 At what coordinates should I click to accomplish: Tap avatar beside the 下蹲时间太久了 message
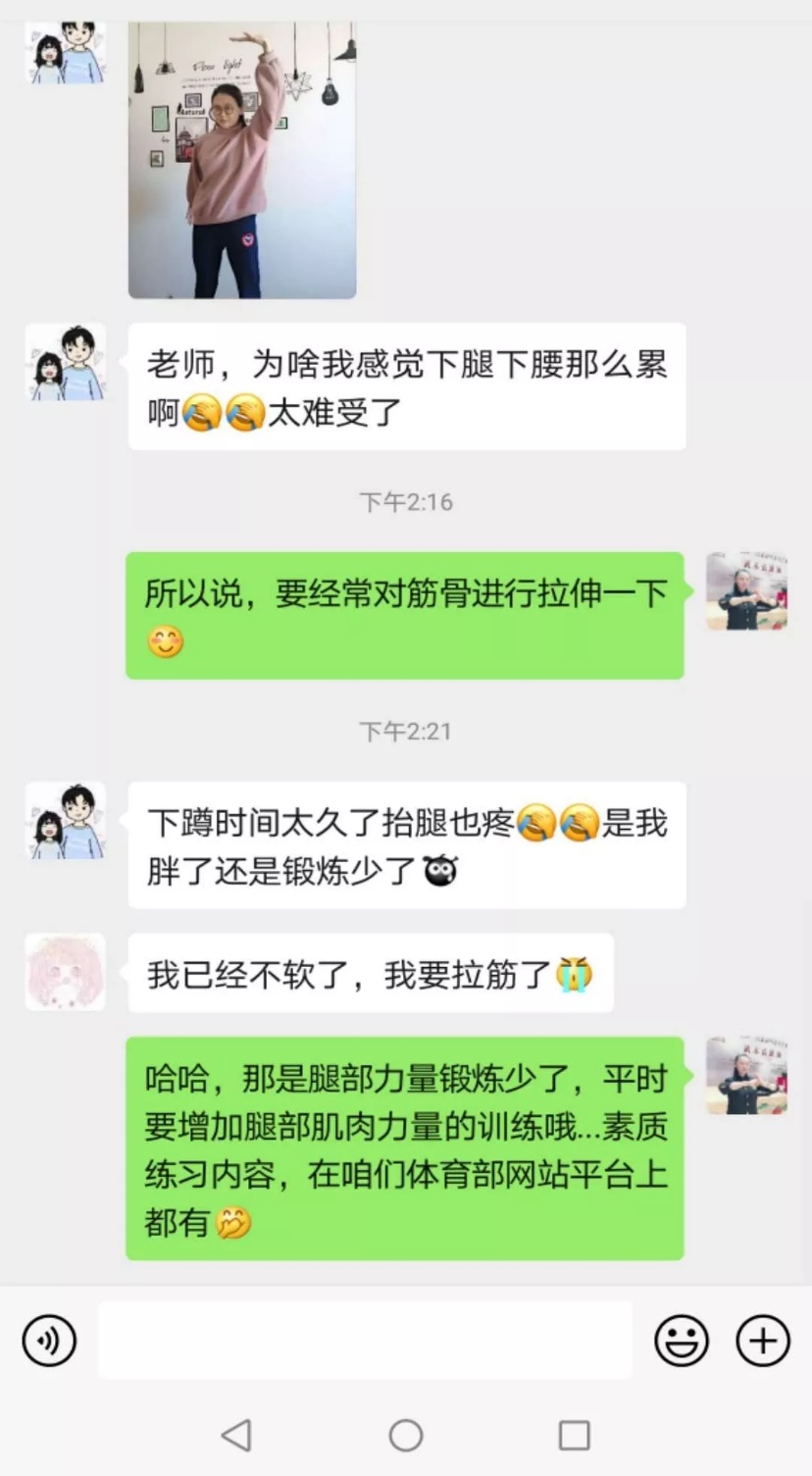tap(66, 821)
